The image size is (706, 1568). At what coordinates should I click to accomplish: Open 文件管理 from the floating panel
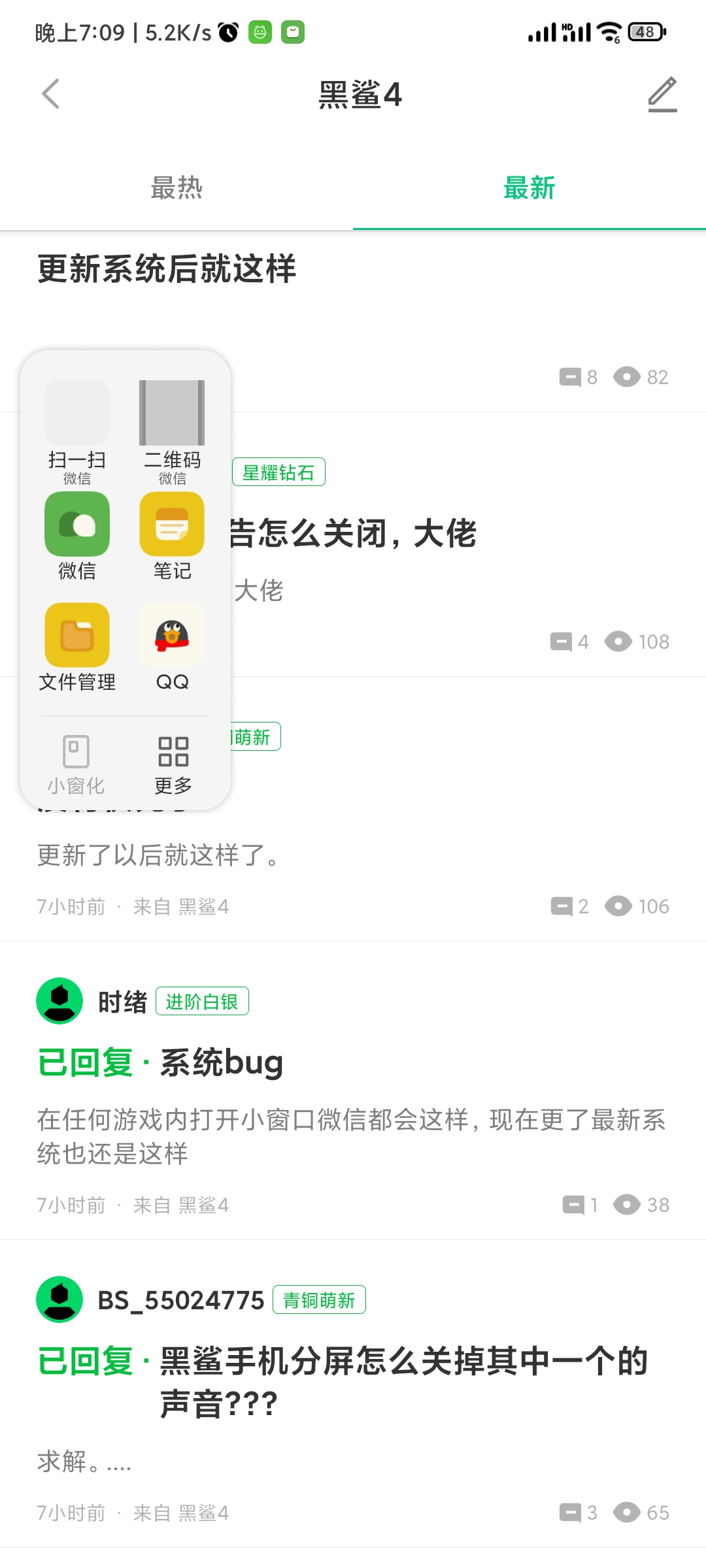click(x=77, y=647)
